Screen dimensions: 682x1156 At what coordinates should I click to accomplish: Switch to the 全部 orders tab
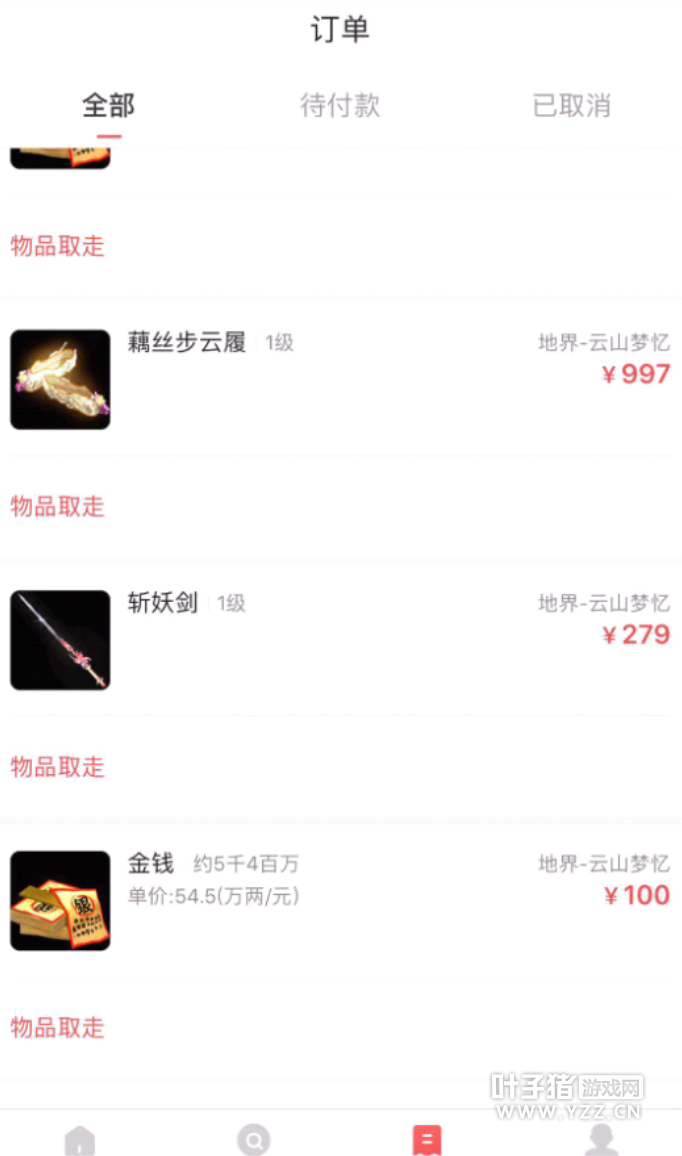(108, 106)
